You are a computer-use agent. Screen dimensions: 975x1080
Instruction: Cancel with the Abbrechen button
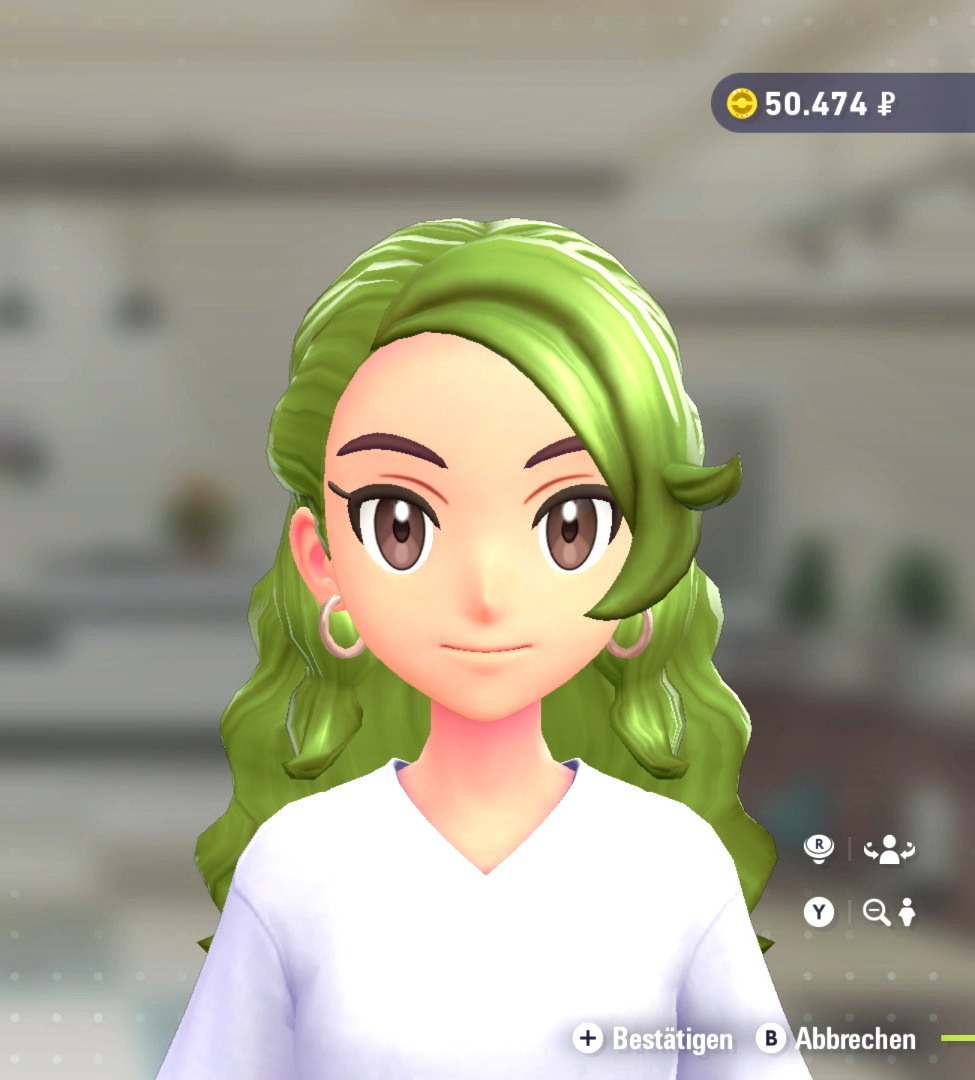click(x=836, y=1039)
